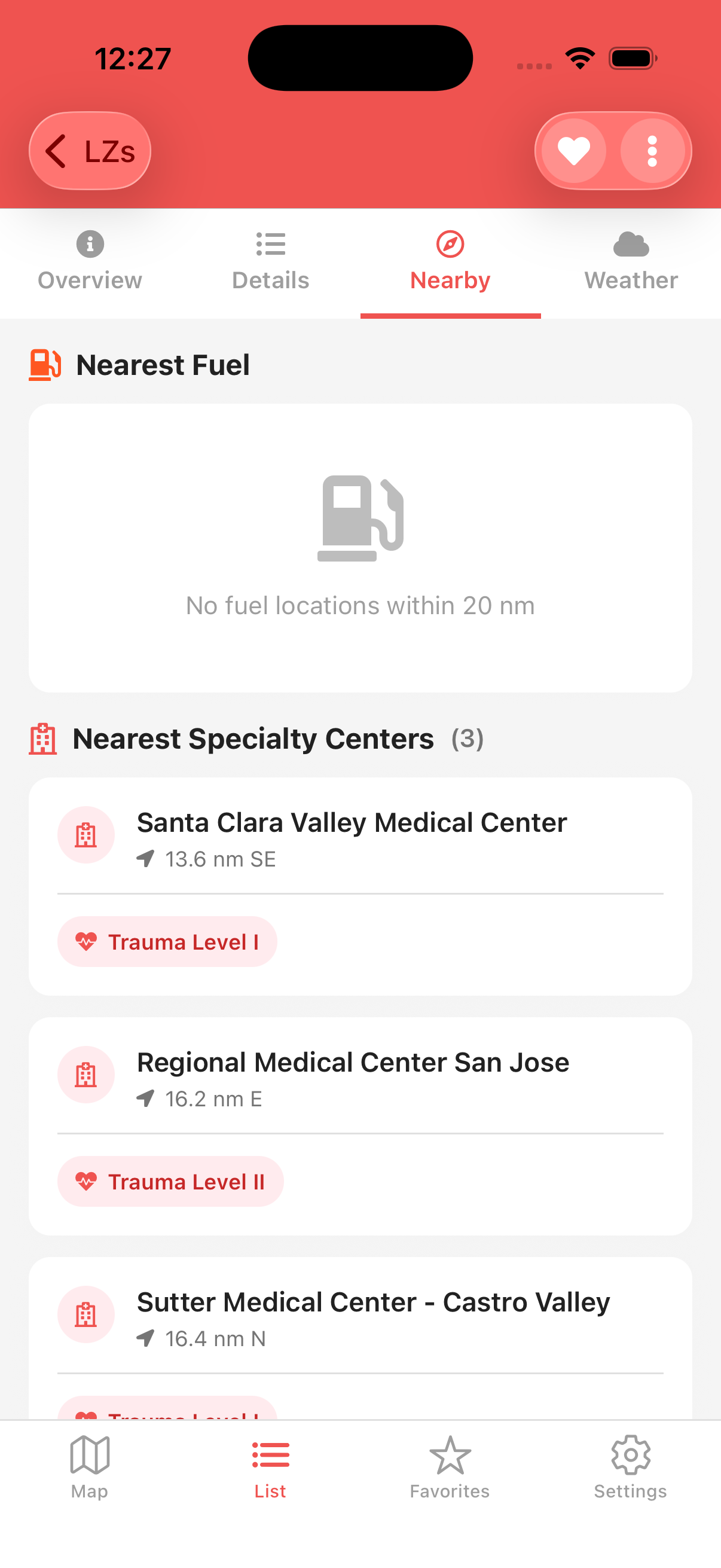
Task: Switch to the Overview tab
Action: pyautogui.click(x=90, y=262)
